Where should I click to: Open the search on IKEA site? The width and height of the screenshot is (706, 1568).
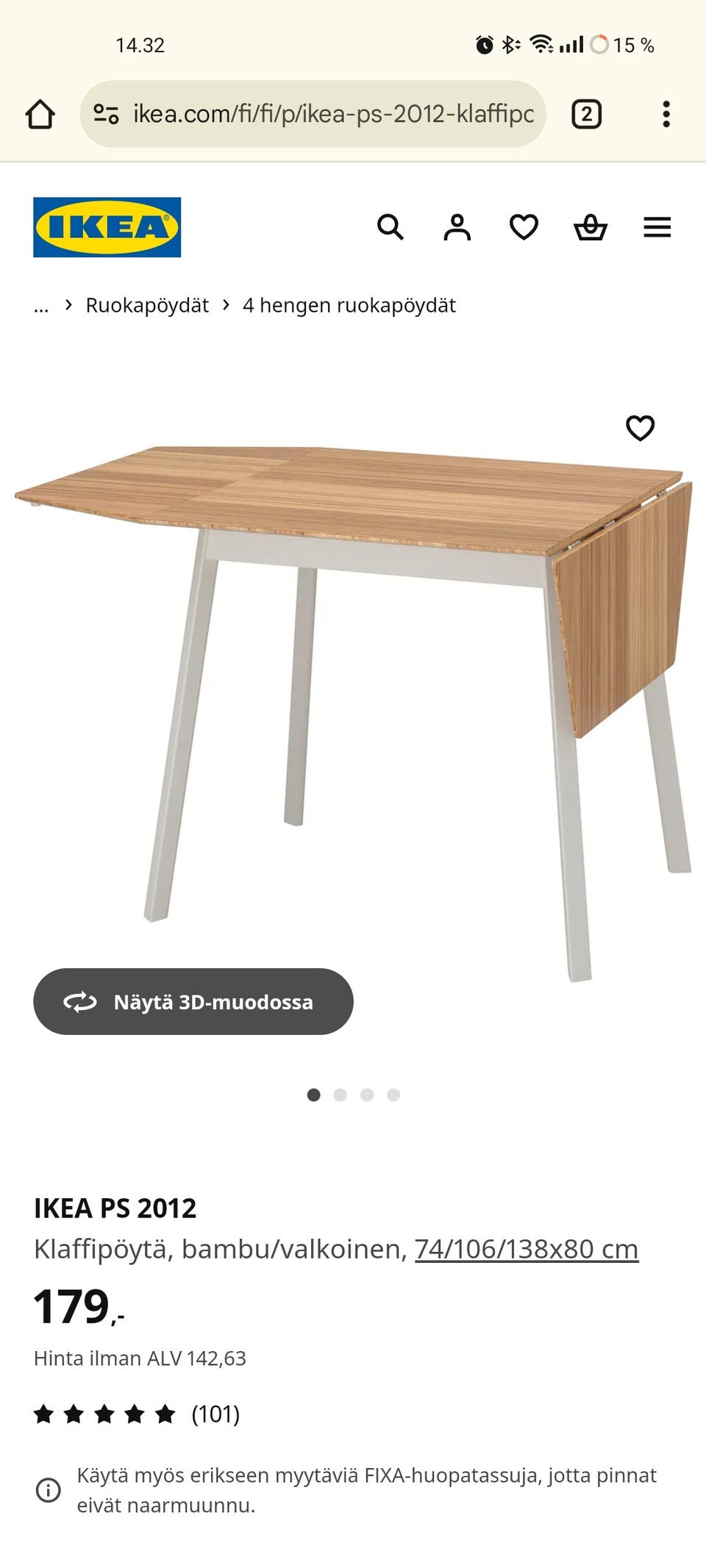tap(392, 227)
